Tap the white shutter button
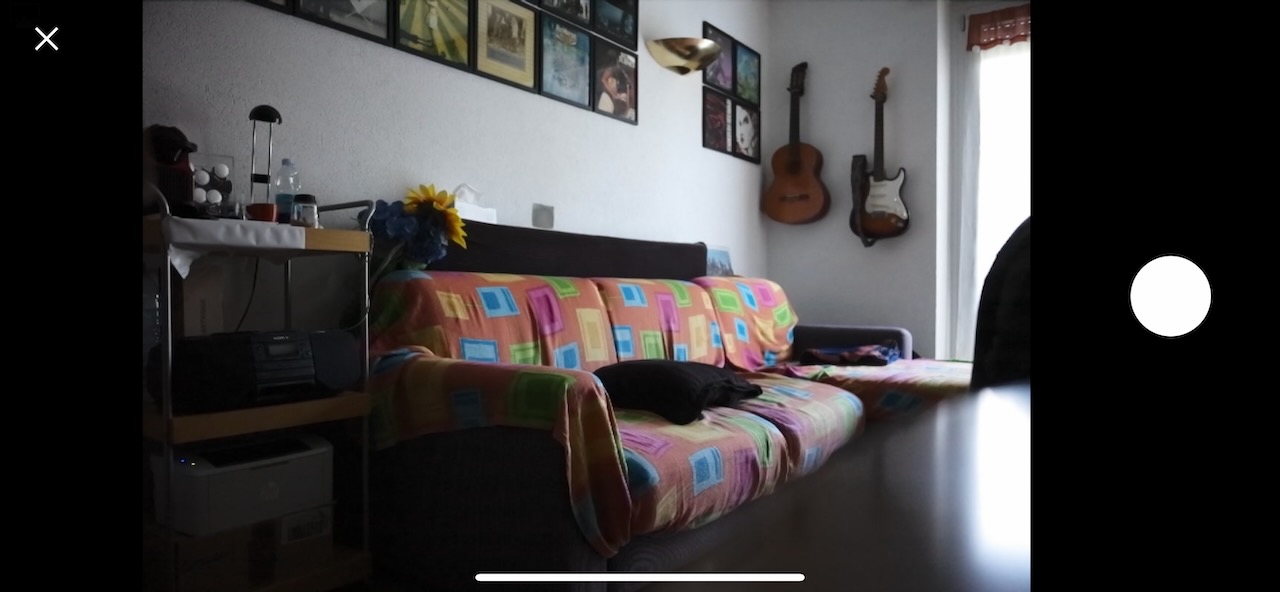Screen dimensions: 1280x592 tap(1170, 296)
